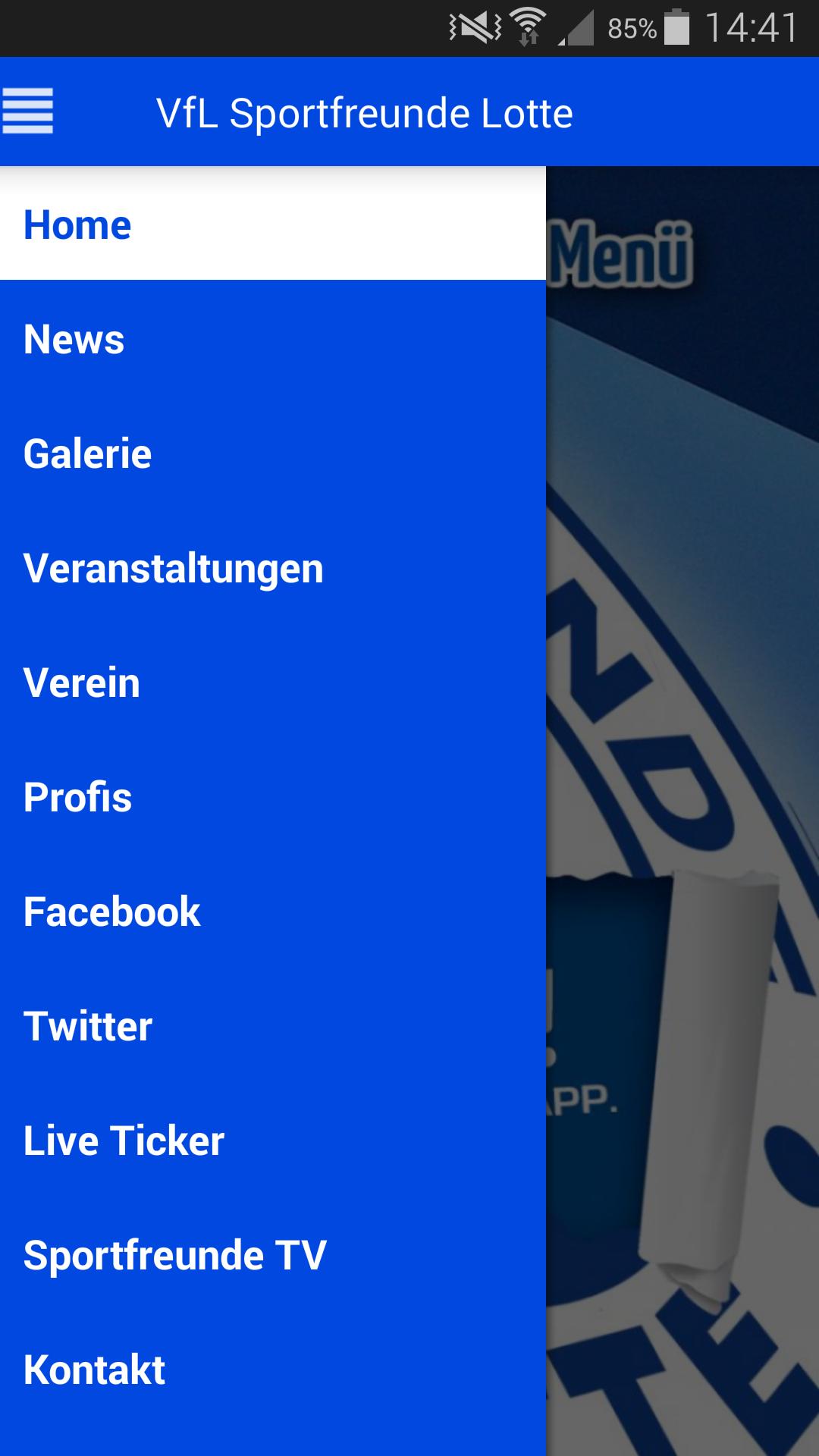Open the News section
Viewport: 819px width, 1456px height.
click(74, 340)
